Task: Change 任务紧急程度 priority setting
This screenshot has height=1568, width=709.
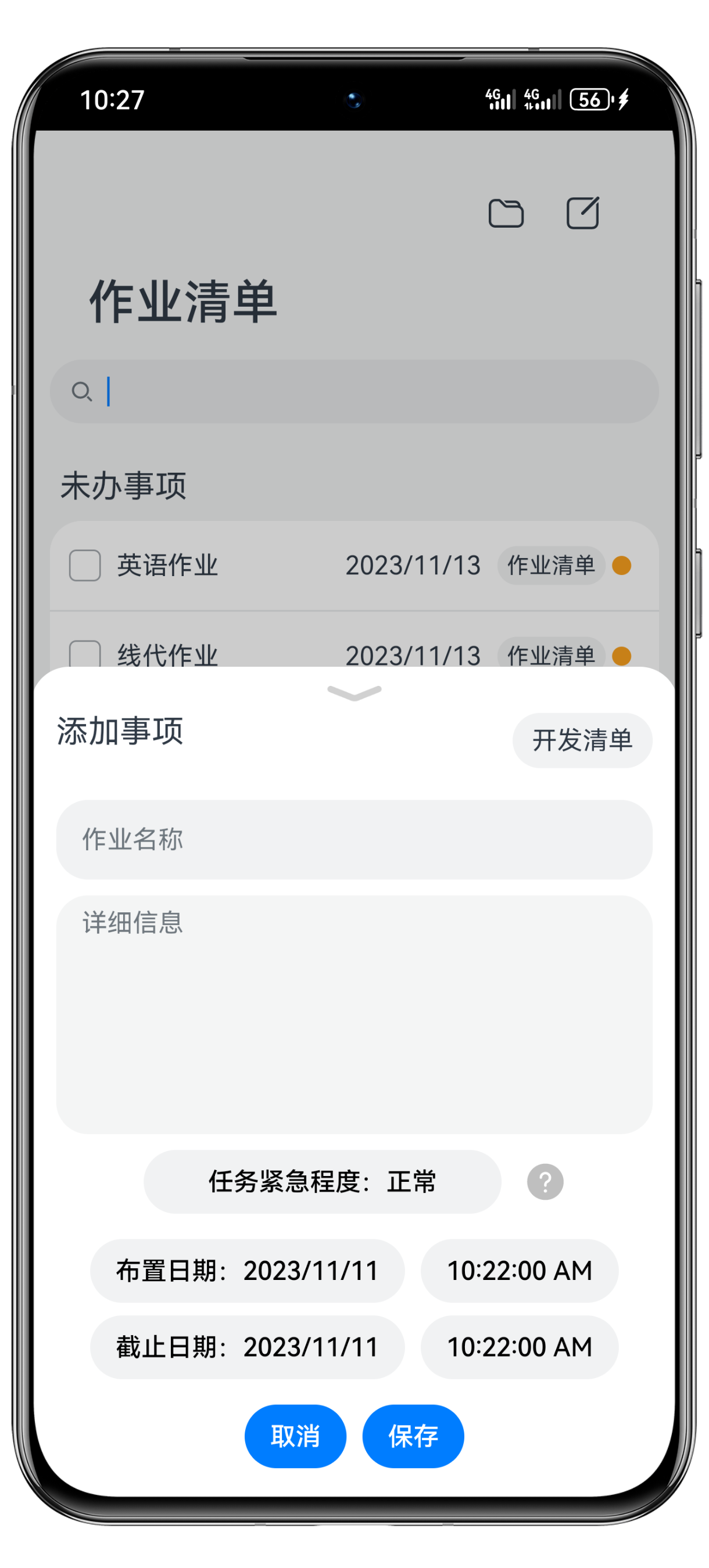Action: point(322,1181)
